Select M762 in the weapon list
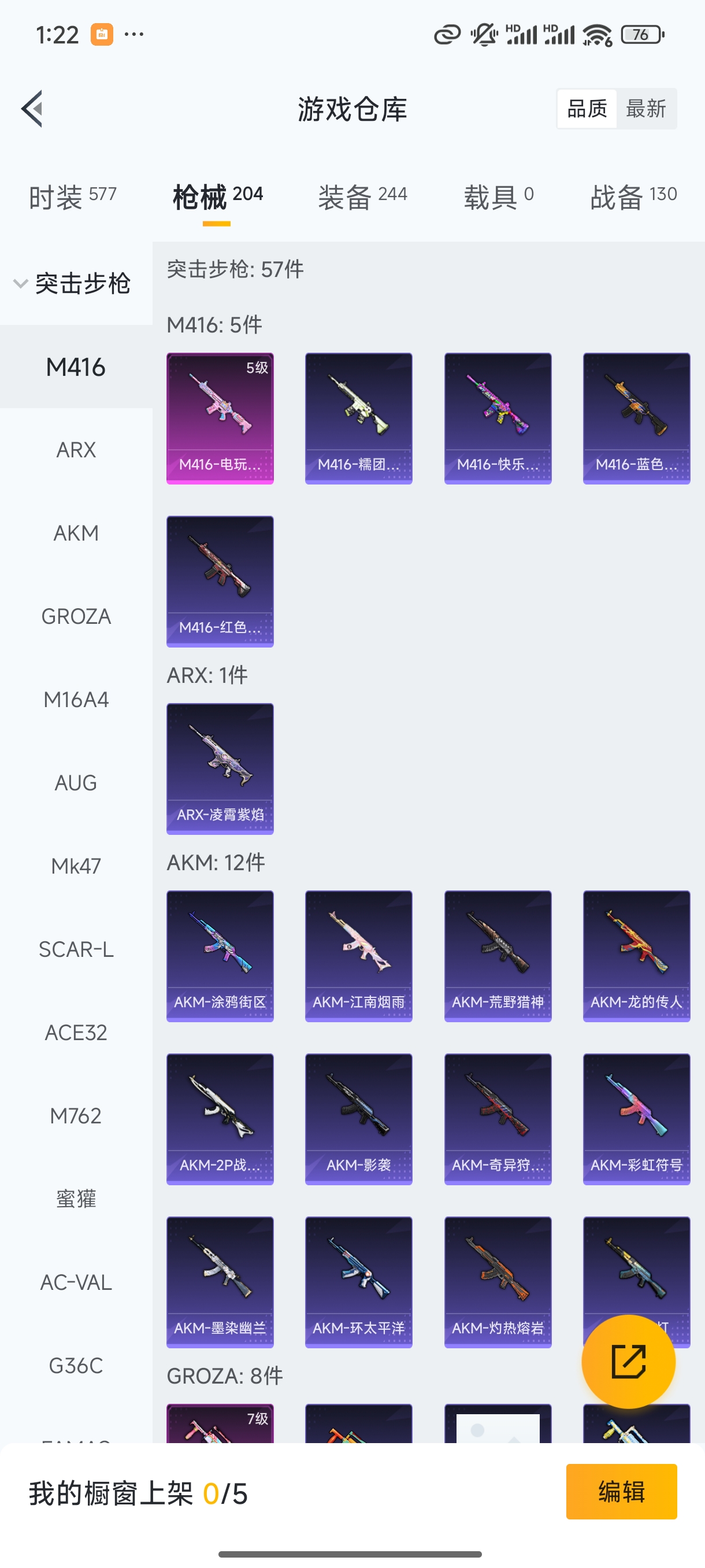The width and height of the screenshot is (705, 1568). click(x=76, y=1116)
